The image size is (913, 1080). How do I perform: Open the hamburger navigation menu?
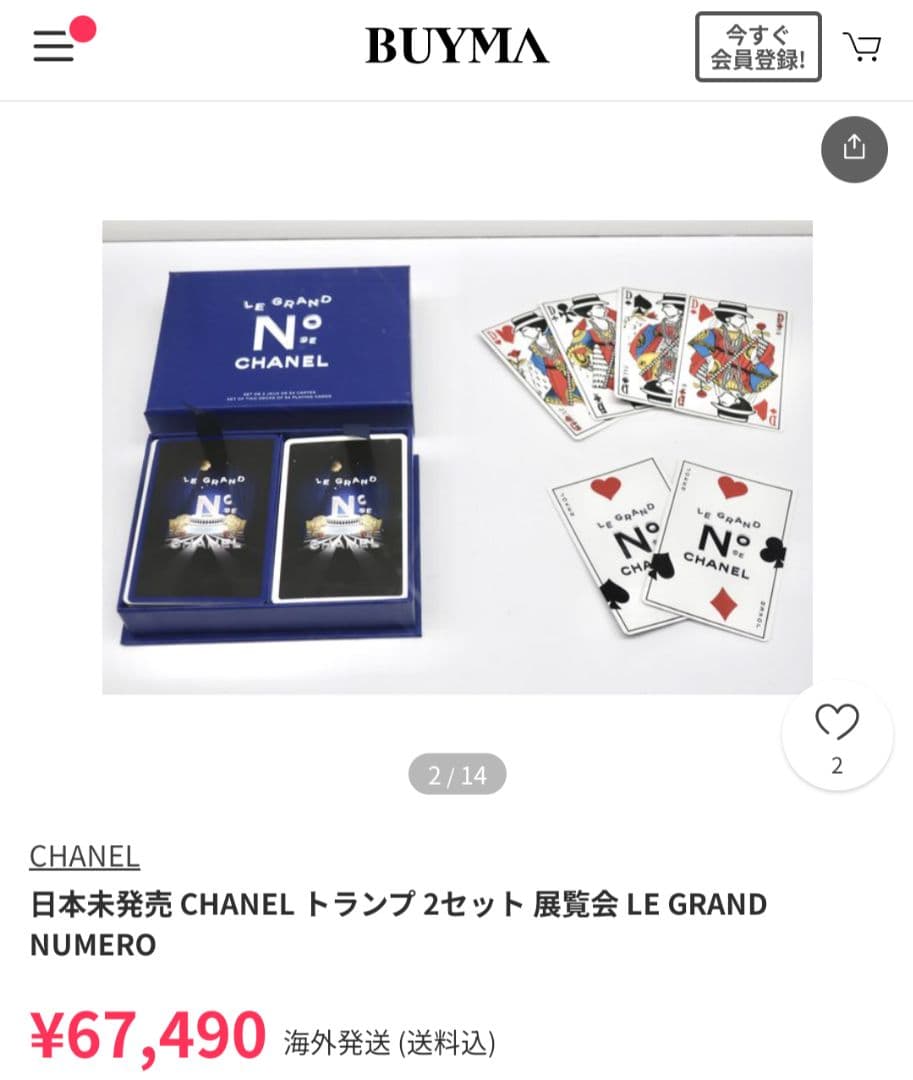coord(52,46)
